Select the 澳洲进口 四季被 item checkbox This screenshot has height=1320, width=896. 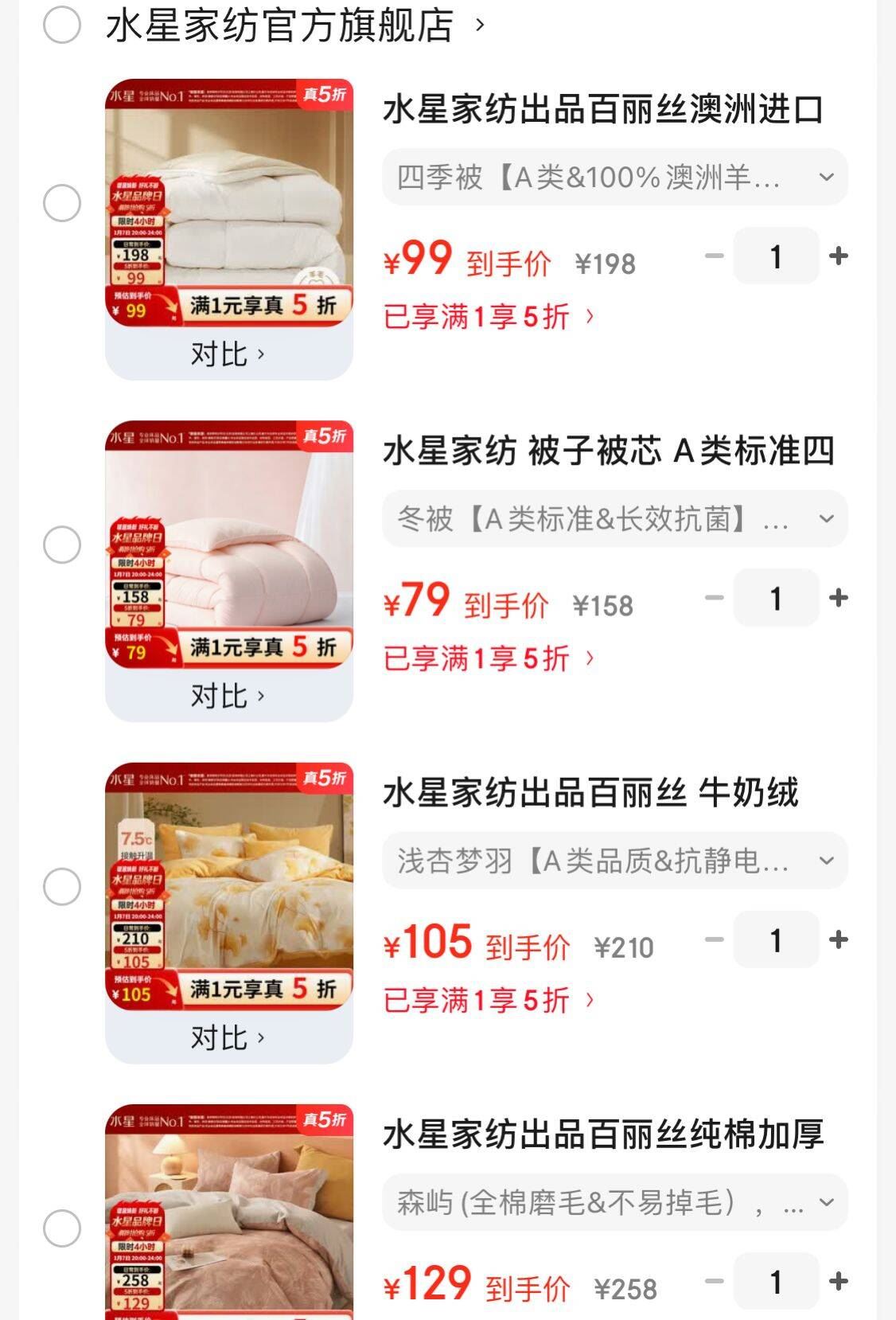(62, 203)
